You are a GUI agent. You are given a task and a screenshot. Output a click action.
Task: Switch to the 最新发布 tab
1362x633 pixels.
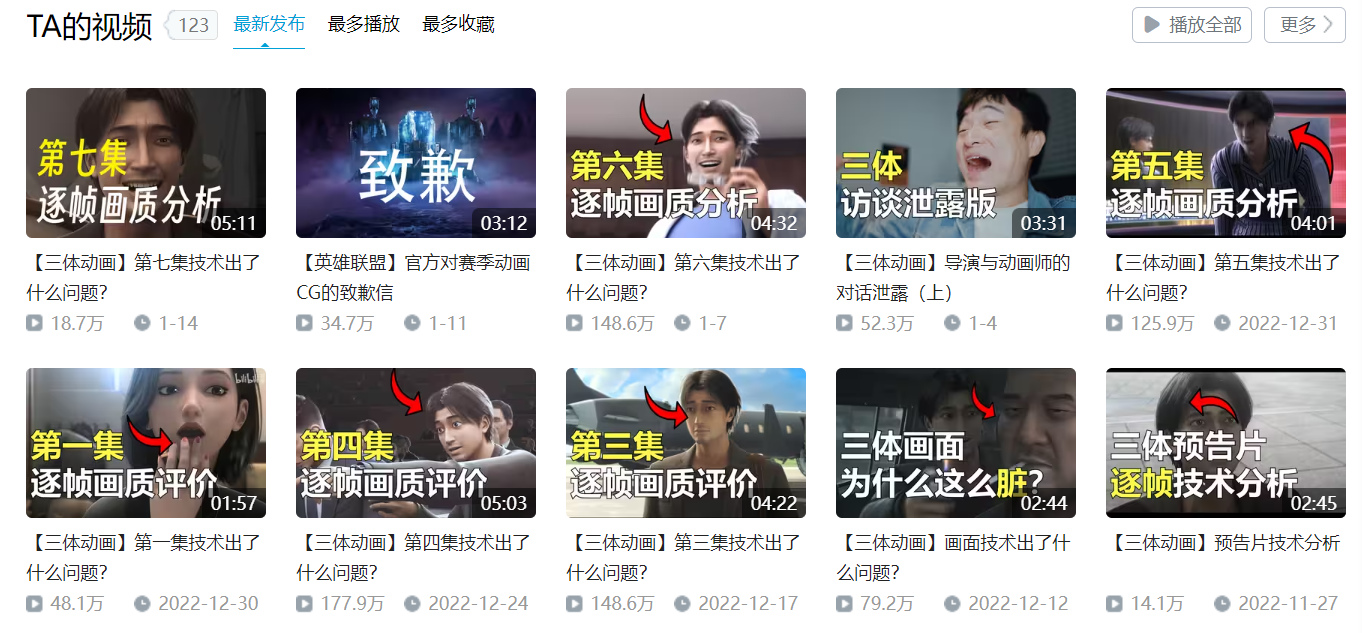pos(269,24)
